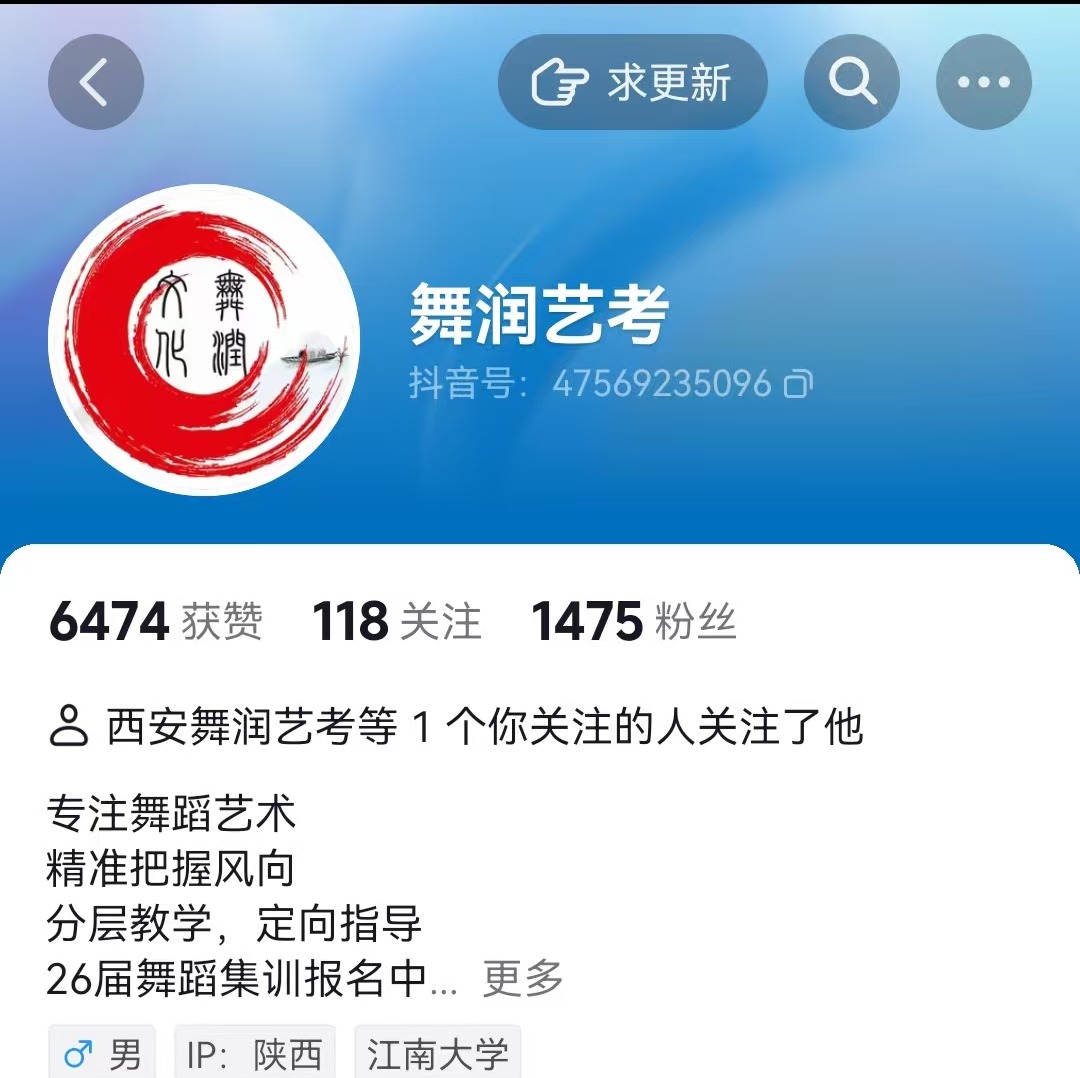Viewport: 1080px width, 1078px height.
Task: Copy the 抖音号 ID
Action: (798, 384)
